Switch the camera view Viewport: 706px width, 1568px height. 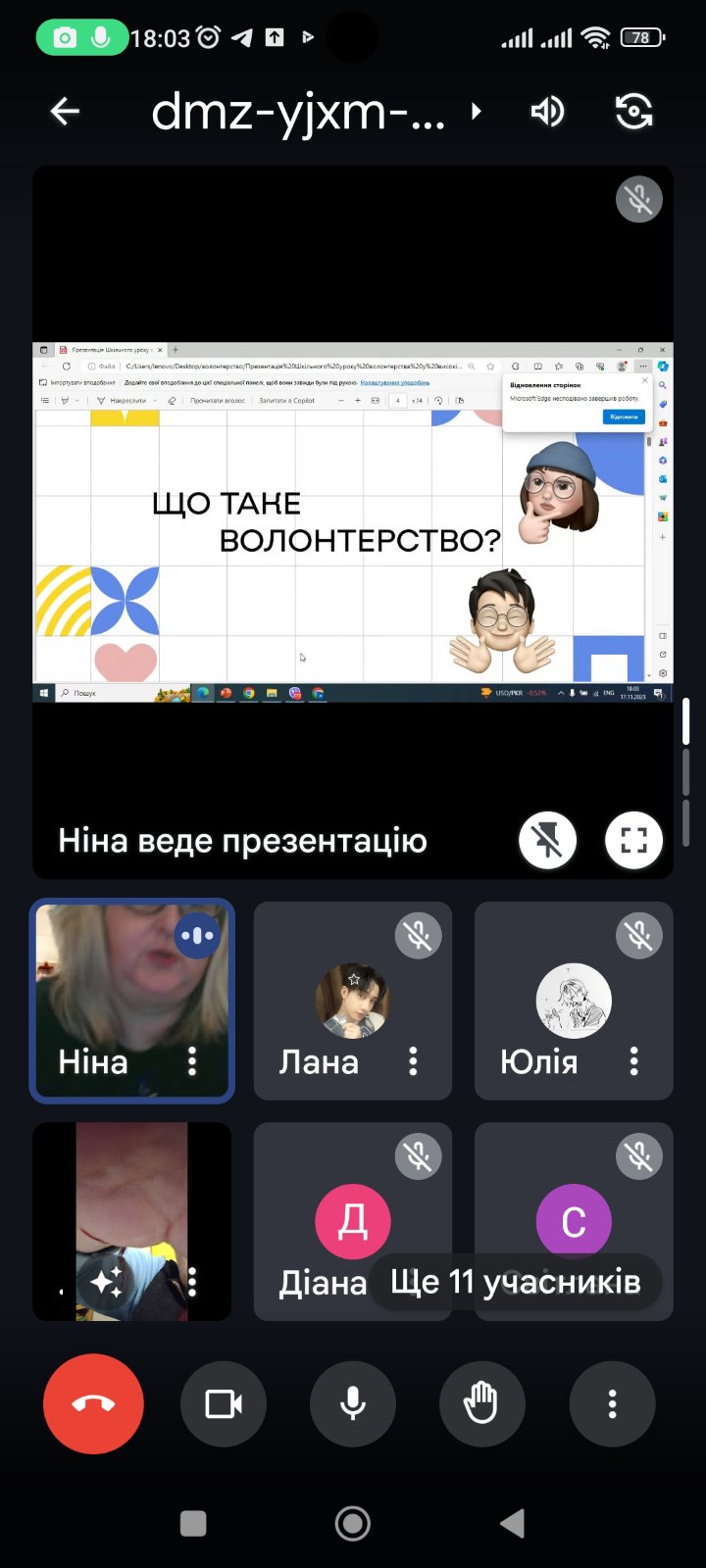point(633,112)
